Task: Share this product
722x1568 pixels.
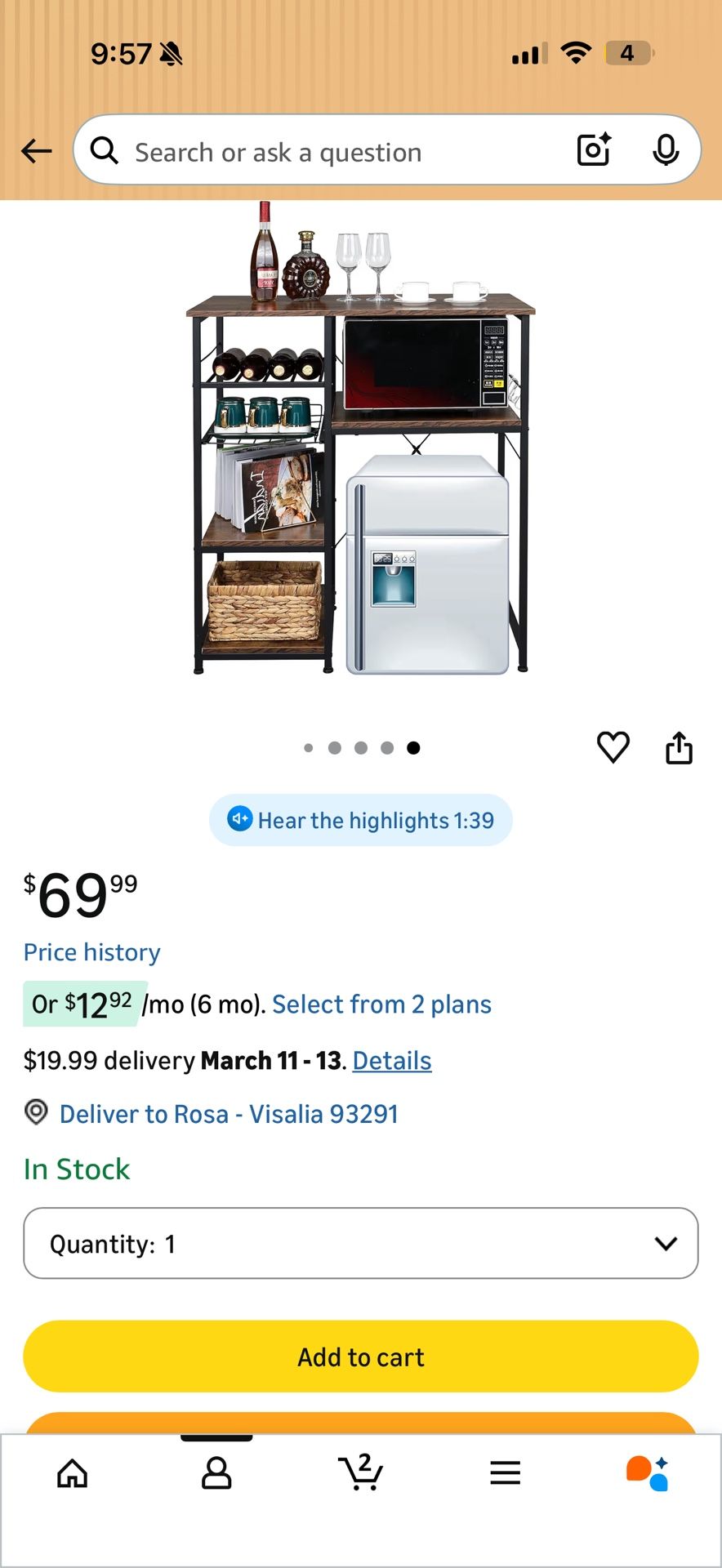Action: coord(679,747)
